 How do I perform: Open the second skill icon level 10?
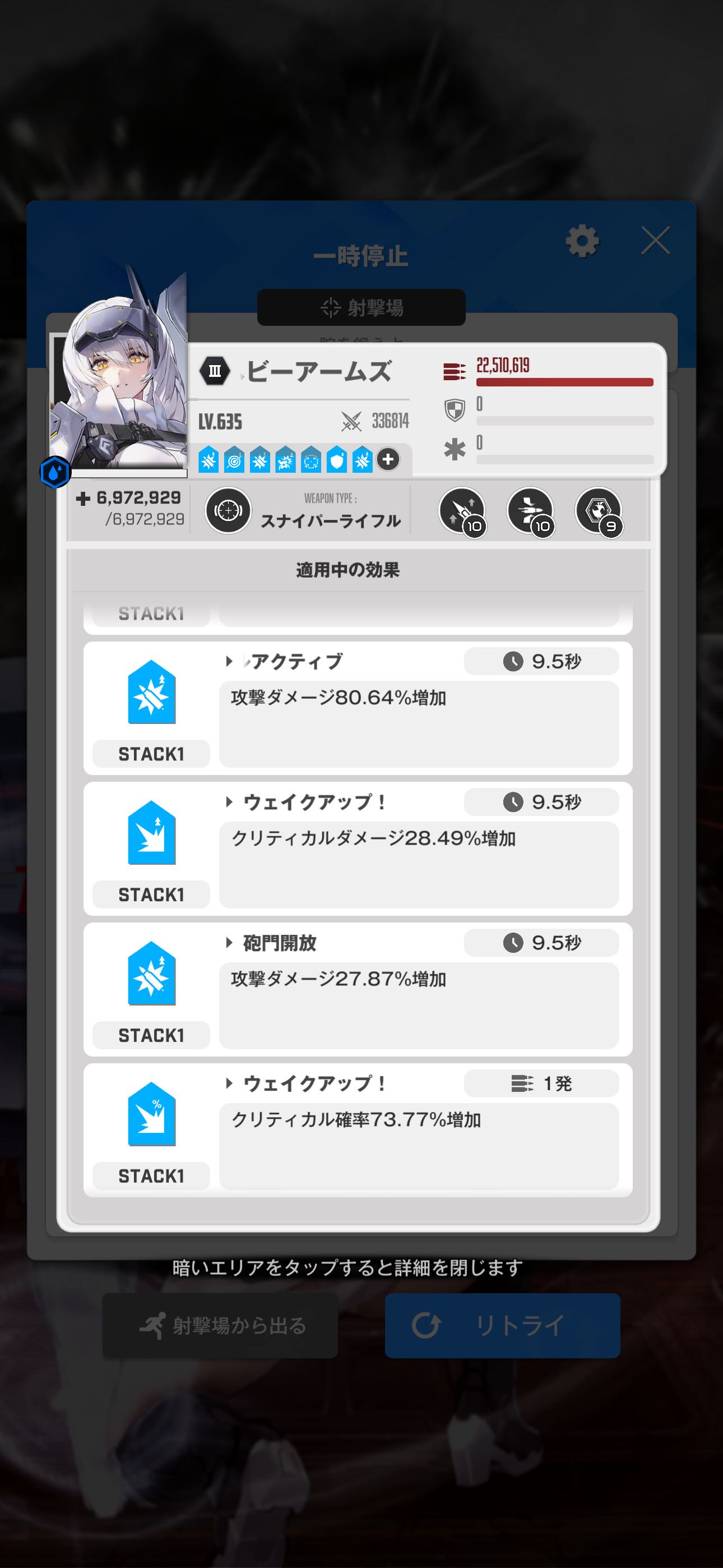tap(530, 511)
